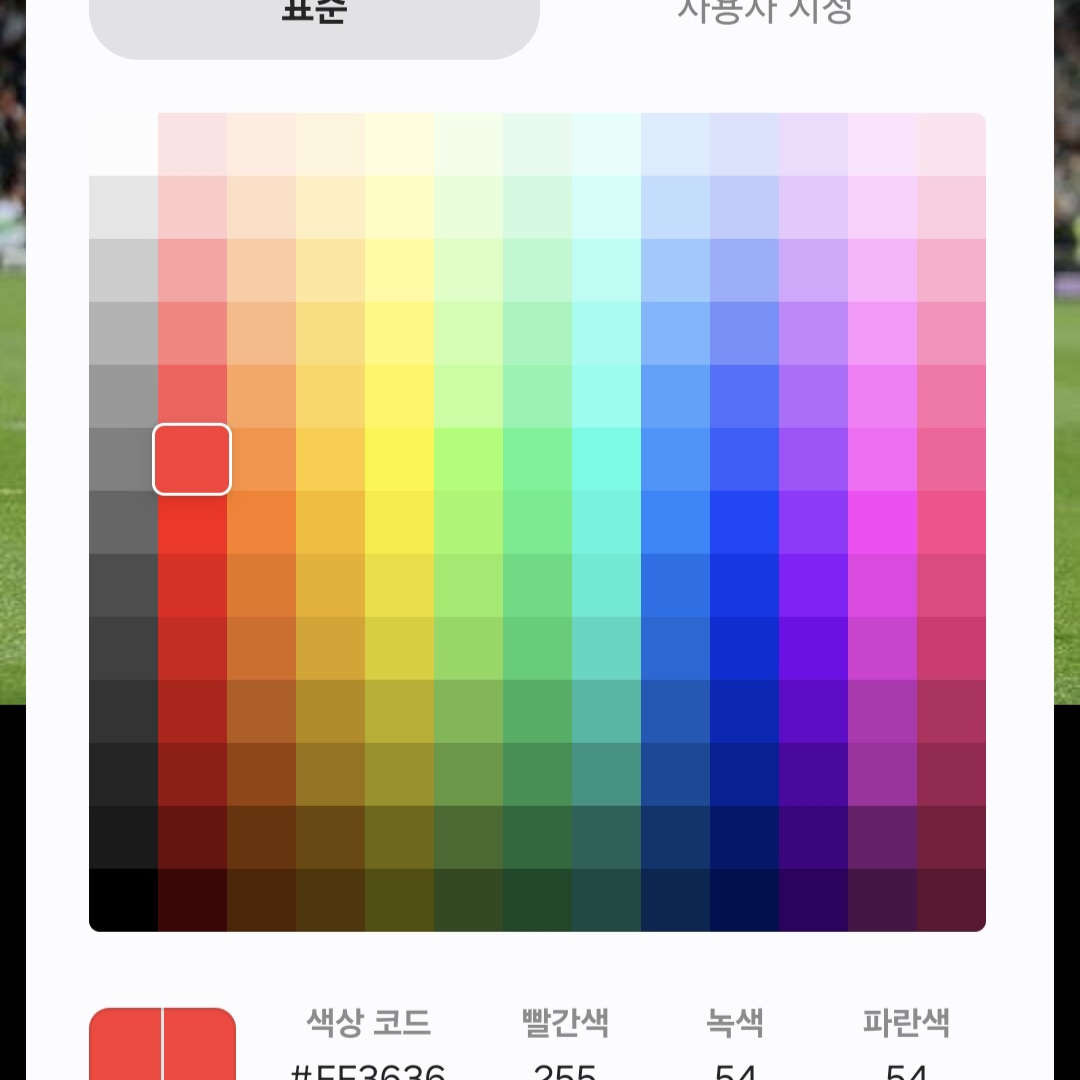Pick the vivid violet purple swatch
Viewport: 1080px width, 1080px height.
(813, 585)
